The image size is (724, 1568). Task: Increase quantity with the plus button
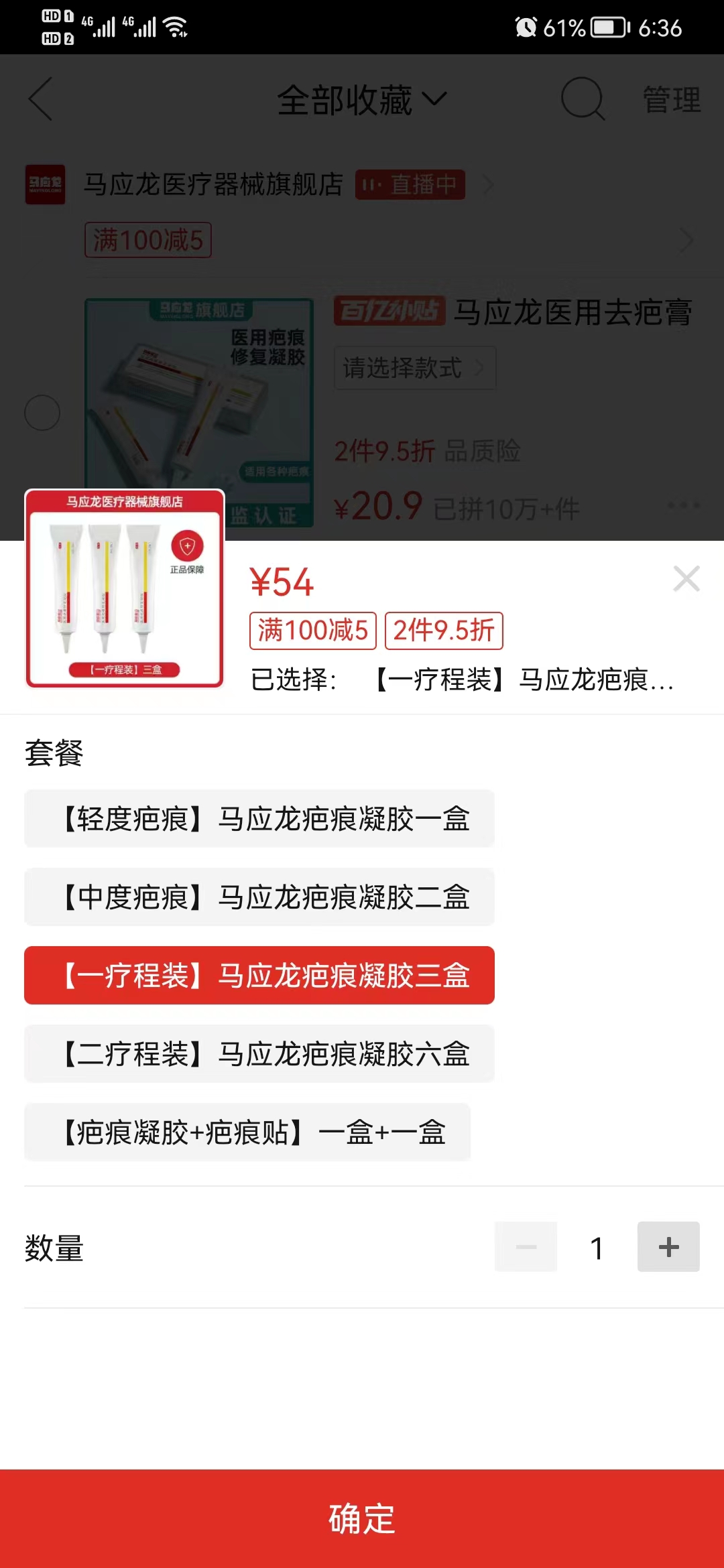click(668, 1247)
